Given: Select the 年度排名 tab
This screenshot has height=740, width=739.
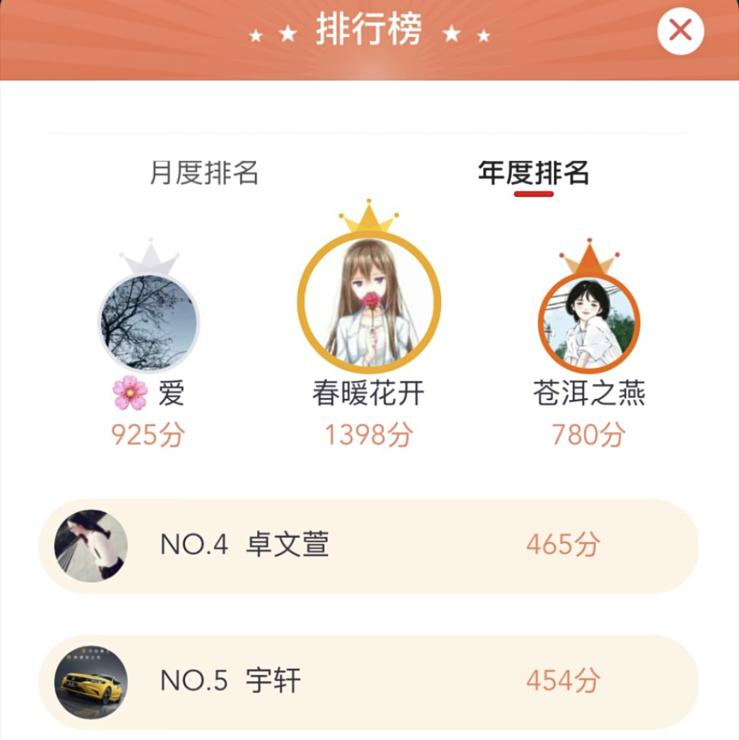Looking at the screenshot, I should [x=534, y=172].
